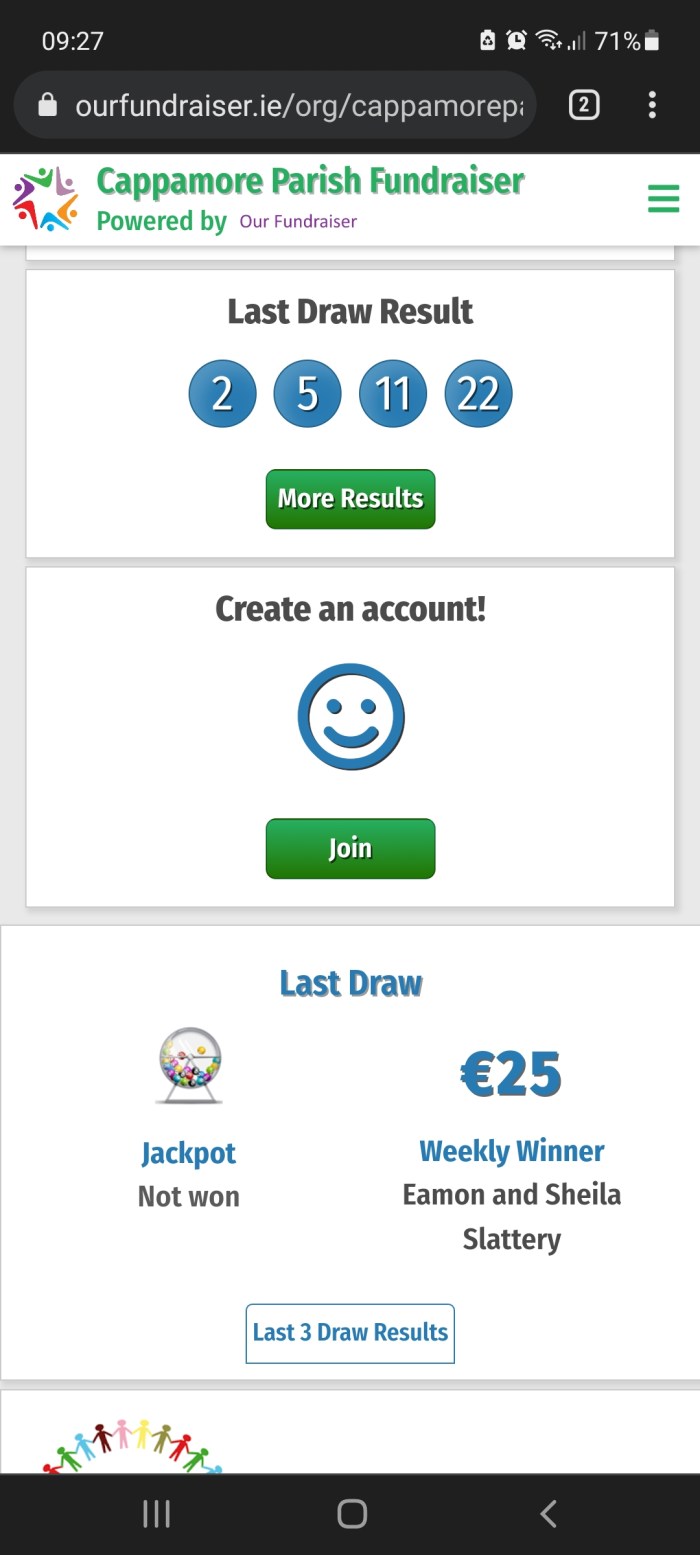Open the browser tab switcher
This screenshot has width=700, height=1555.
click(584, 105)
